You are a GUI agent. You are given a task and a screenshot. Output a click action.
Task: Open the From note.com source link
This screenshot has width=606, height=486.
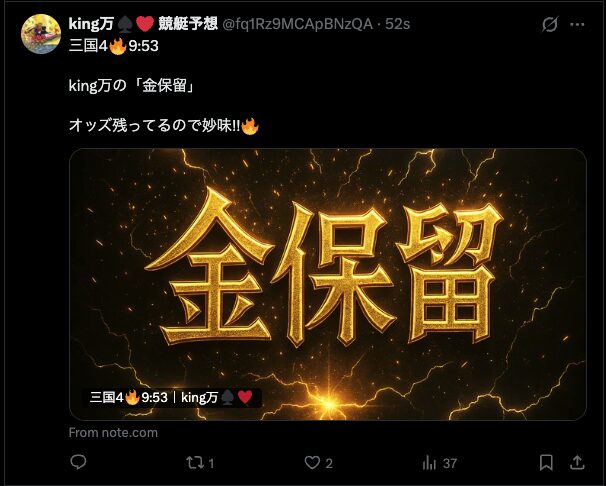click(x=113, y=432)
